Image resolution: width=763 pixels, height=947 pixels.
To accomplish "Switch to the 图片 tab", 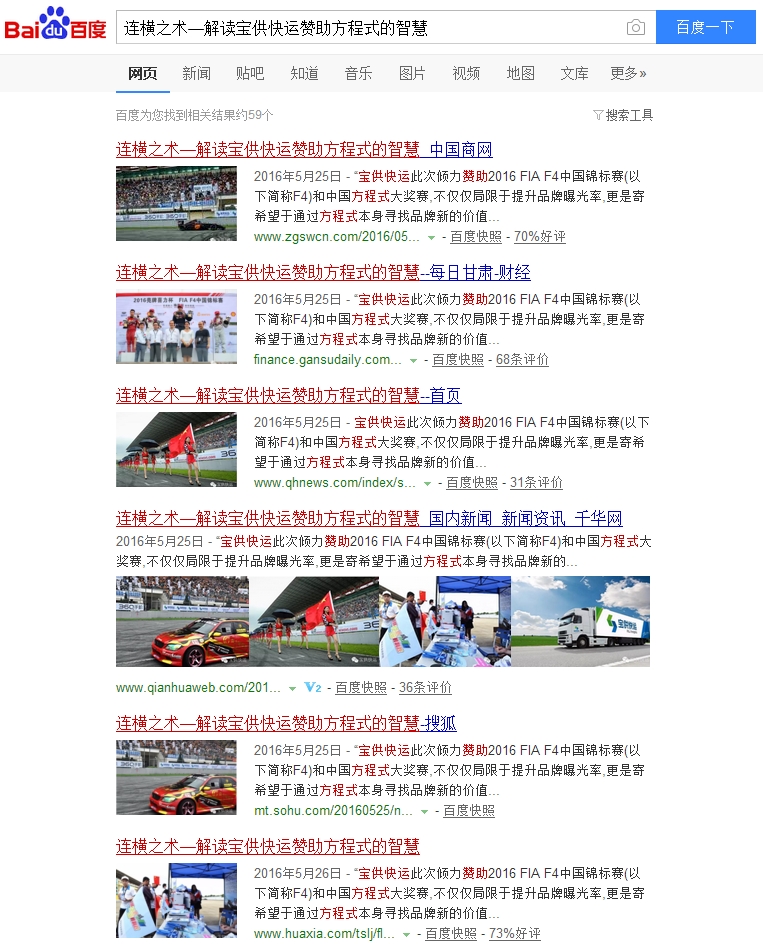I will click(412, 73).
